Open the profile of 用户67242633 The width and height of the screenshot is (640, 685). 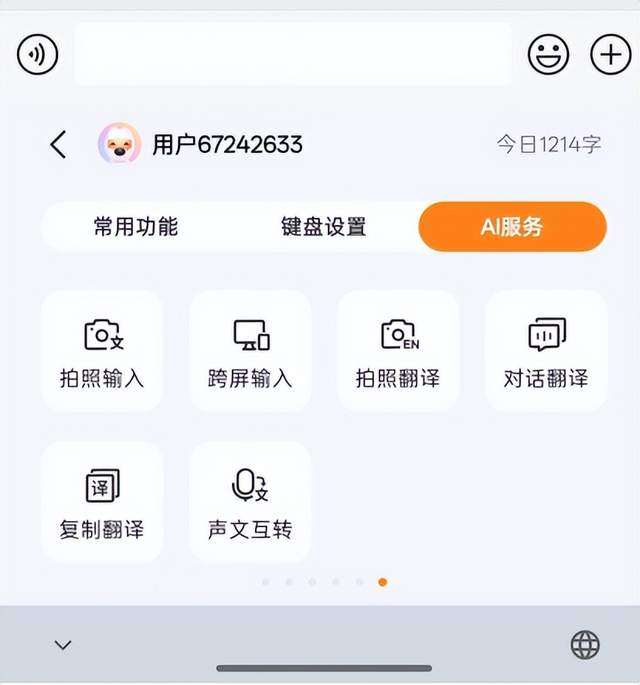(200, 145)
